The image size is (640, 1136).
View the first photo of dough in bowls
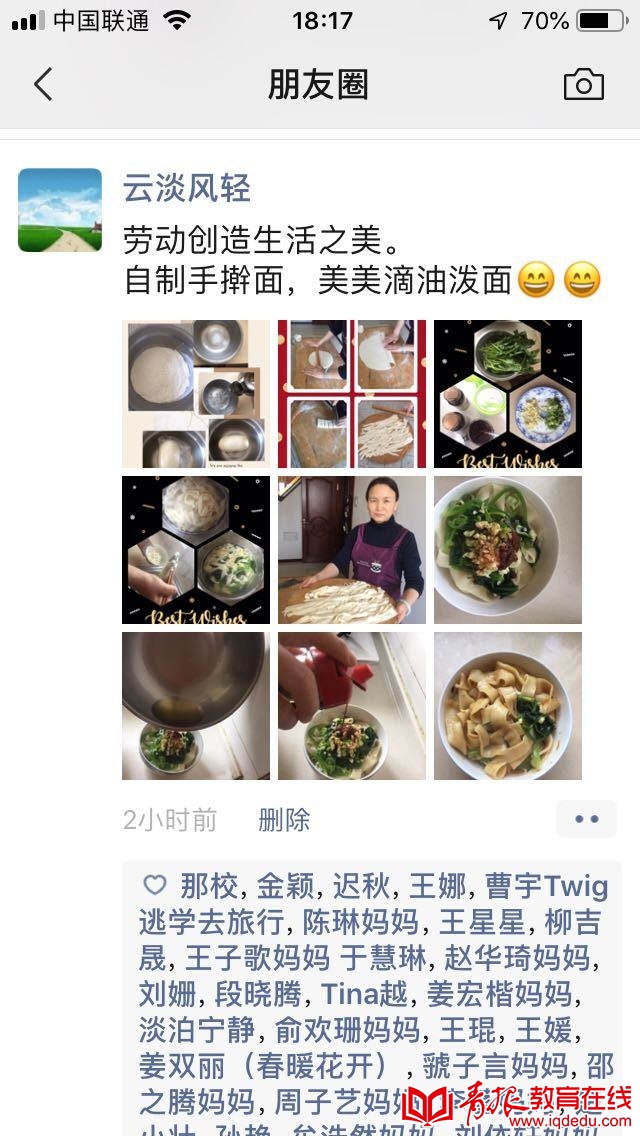[196, 394]
